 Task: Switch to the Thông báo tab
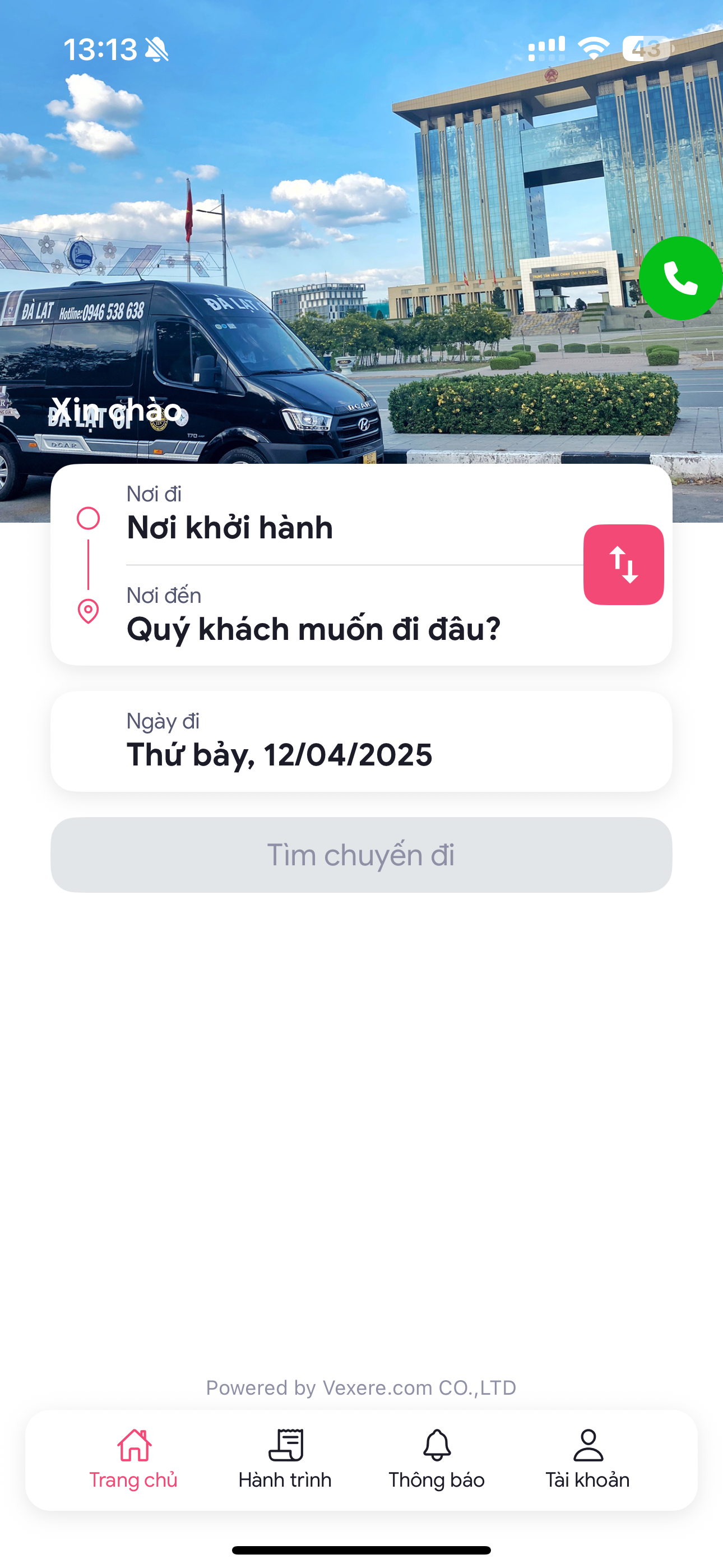437,1464
